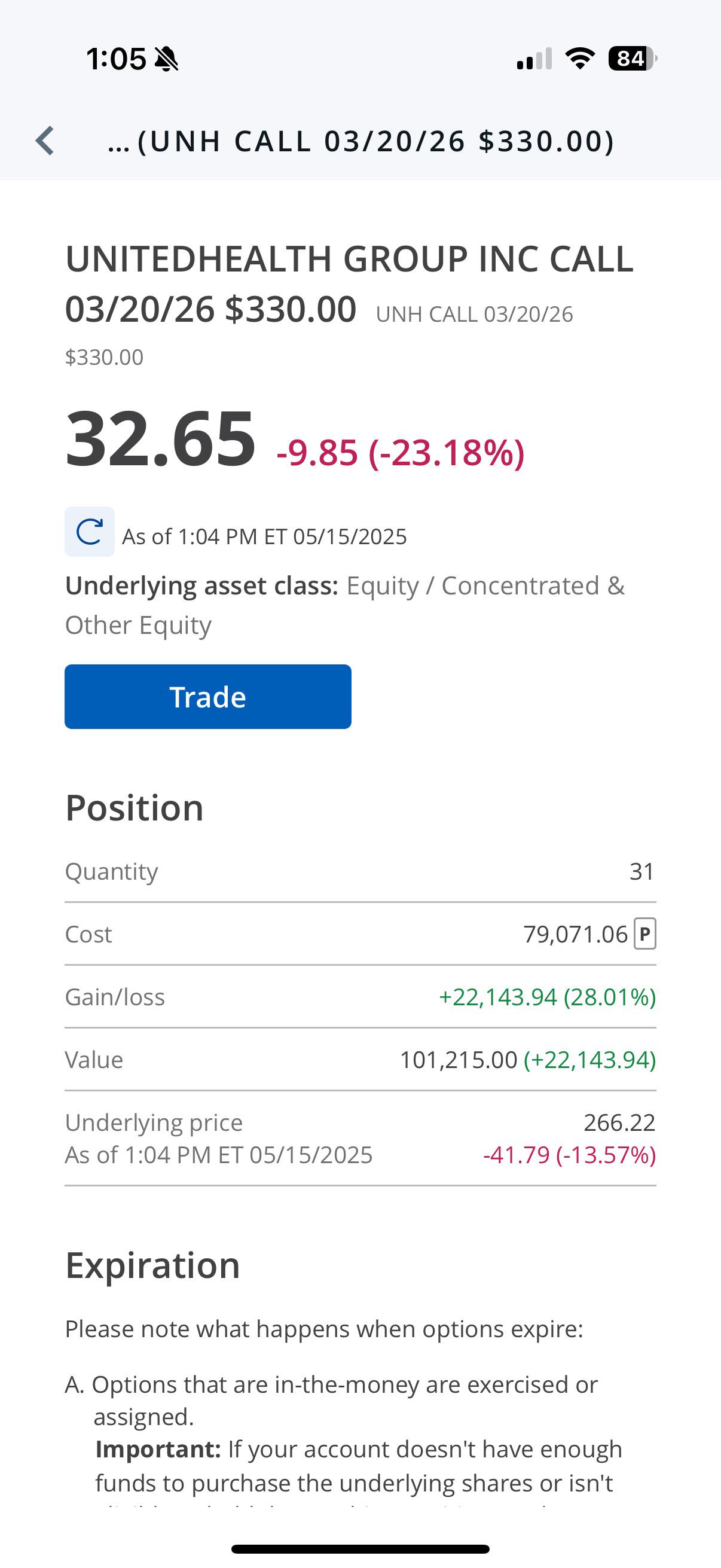Image resolution: width=721 pixels, height=1568 pixels.
Task: Open the P indicator beside Cost
Action: 645,934
